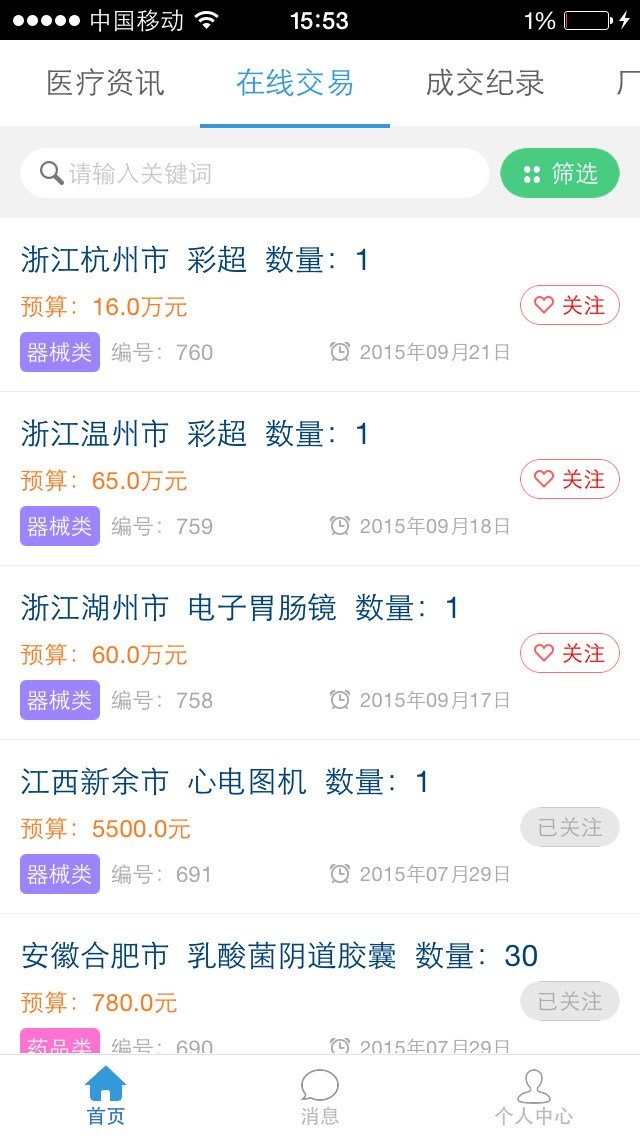The width and height of the screenshot is (640, 1136).
Task: Follow the 浙江湖州市 电子胃肠镜 listing
Action: click(x=570, y=653)
